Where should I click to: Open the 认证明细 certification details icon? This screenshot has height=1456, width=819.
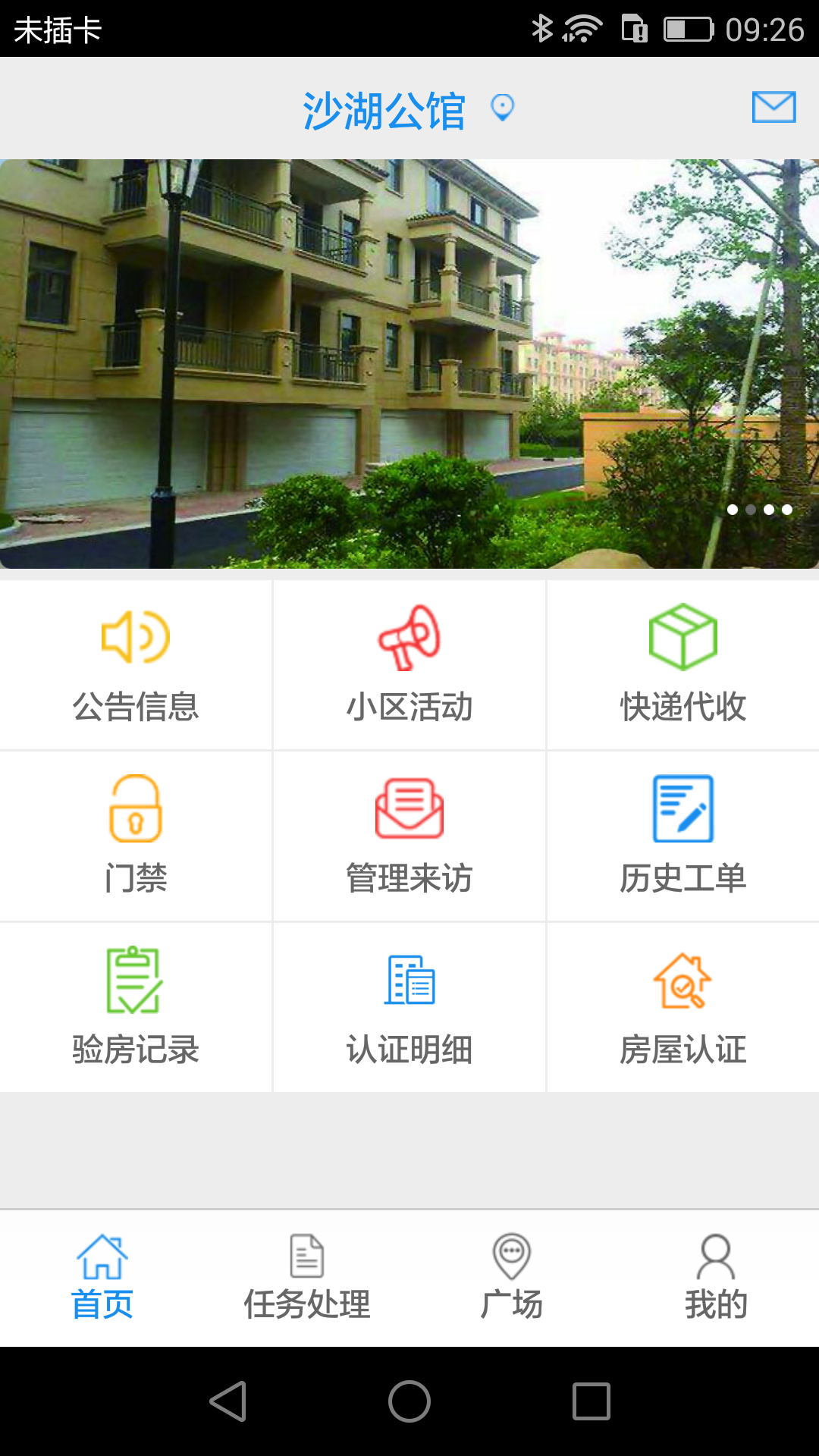coord(409,981)
